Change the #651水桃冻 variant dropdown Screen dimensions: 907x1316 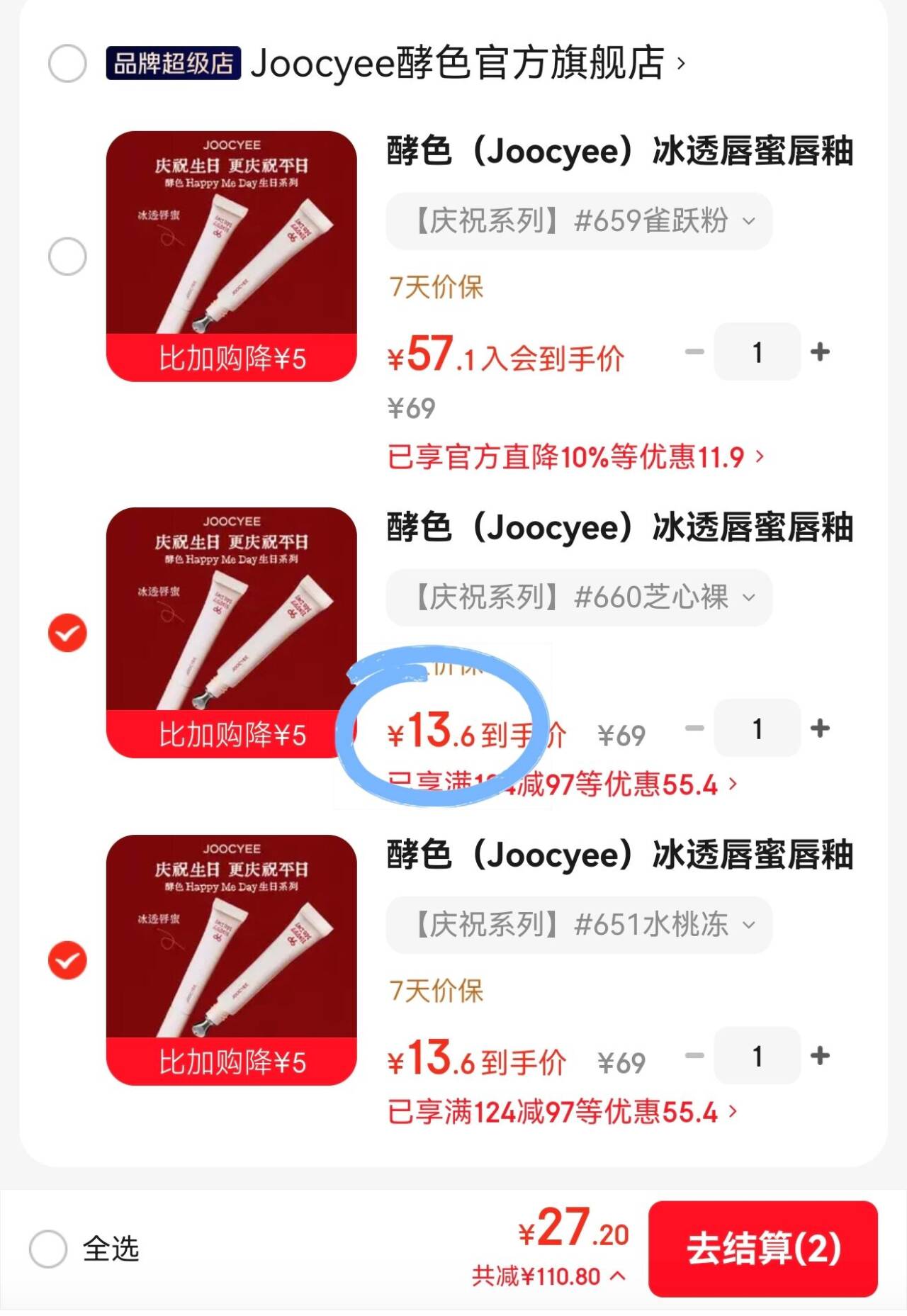point(578,925)
